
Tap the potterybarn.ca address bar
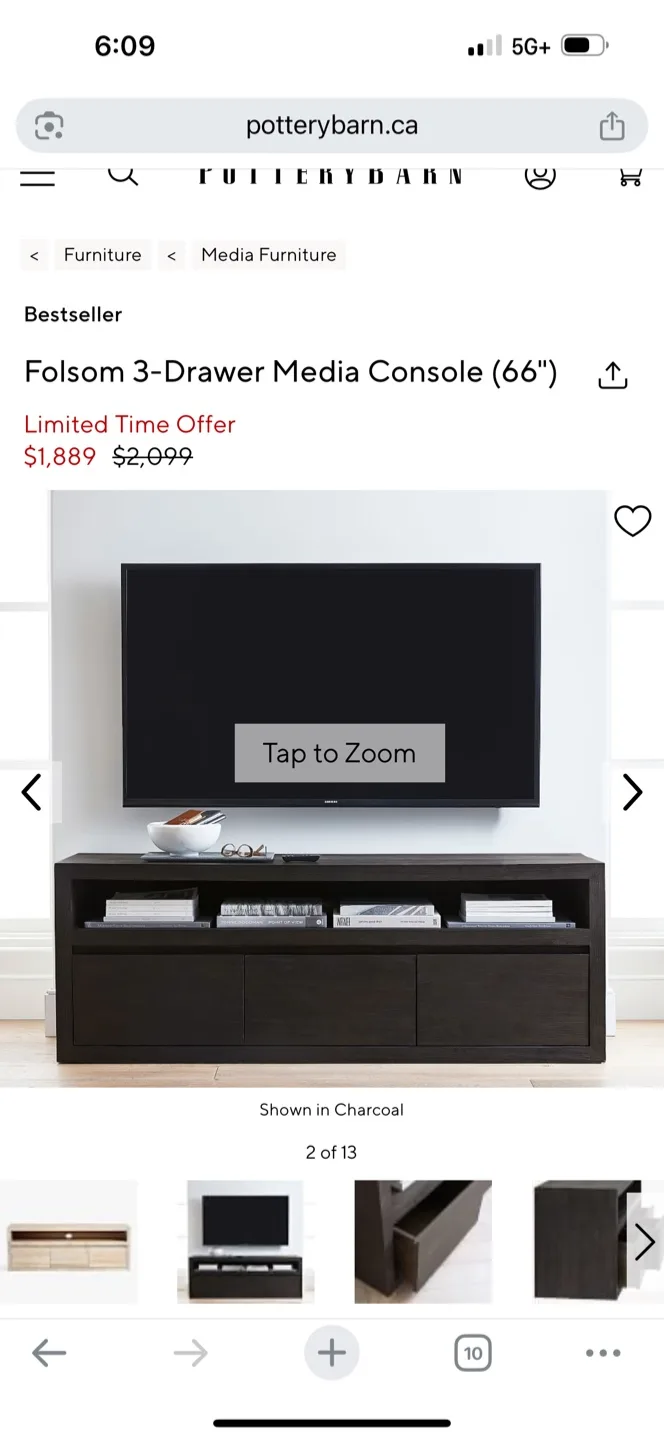[331, 126]
